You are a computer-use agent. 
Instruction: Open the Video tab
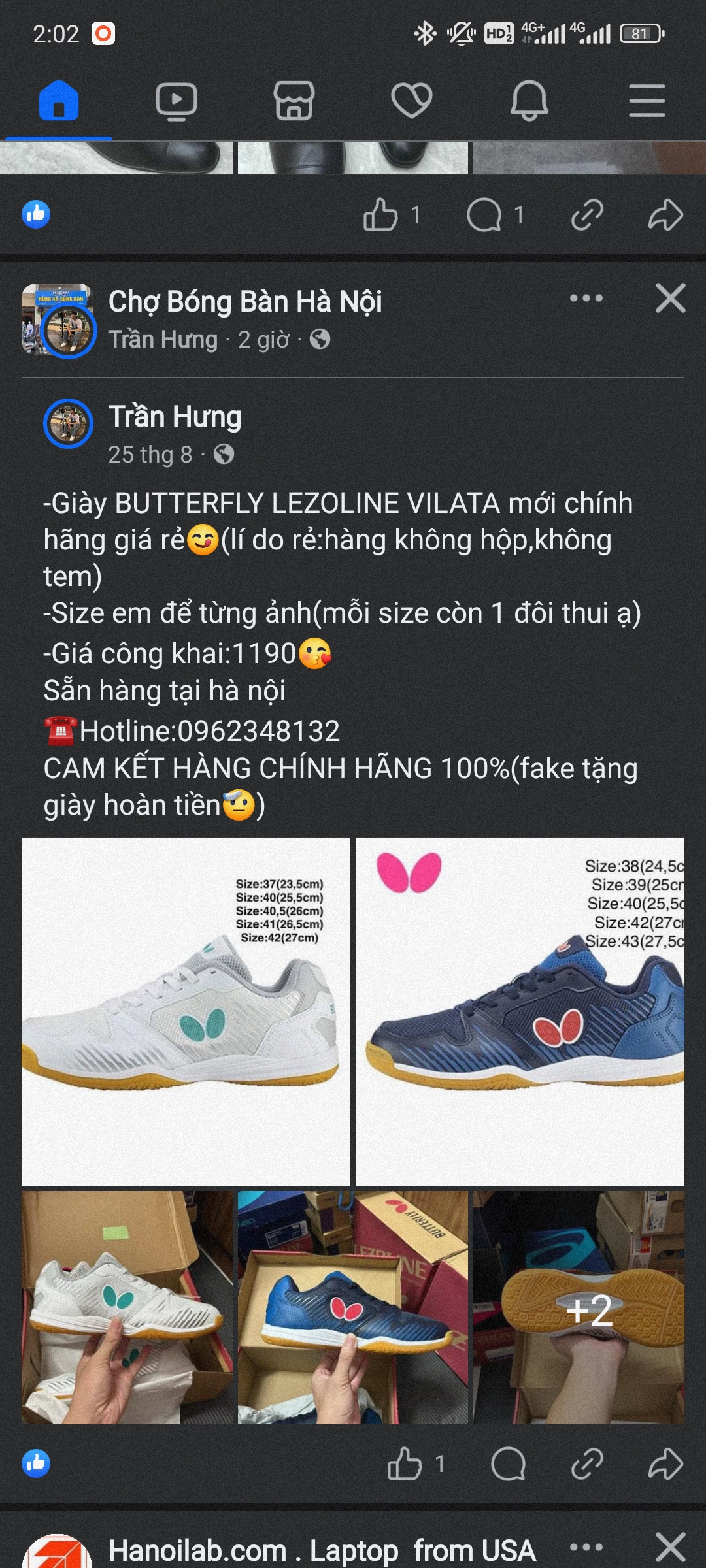coord(176,101)
